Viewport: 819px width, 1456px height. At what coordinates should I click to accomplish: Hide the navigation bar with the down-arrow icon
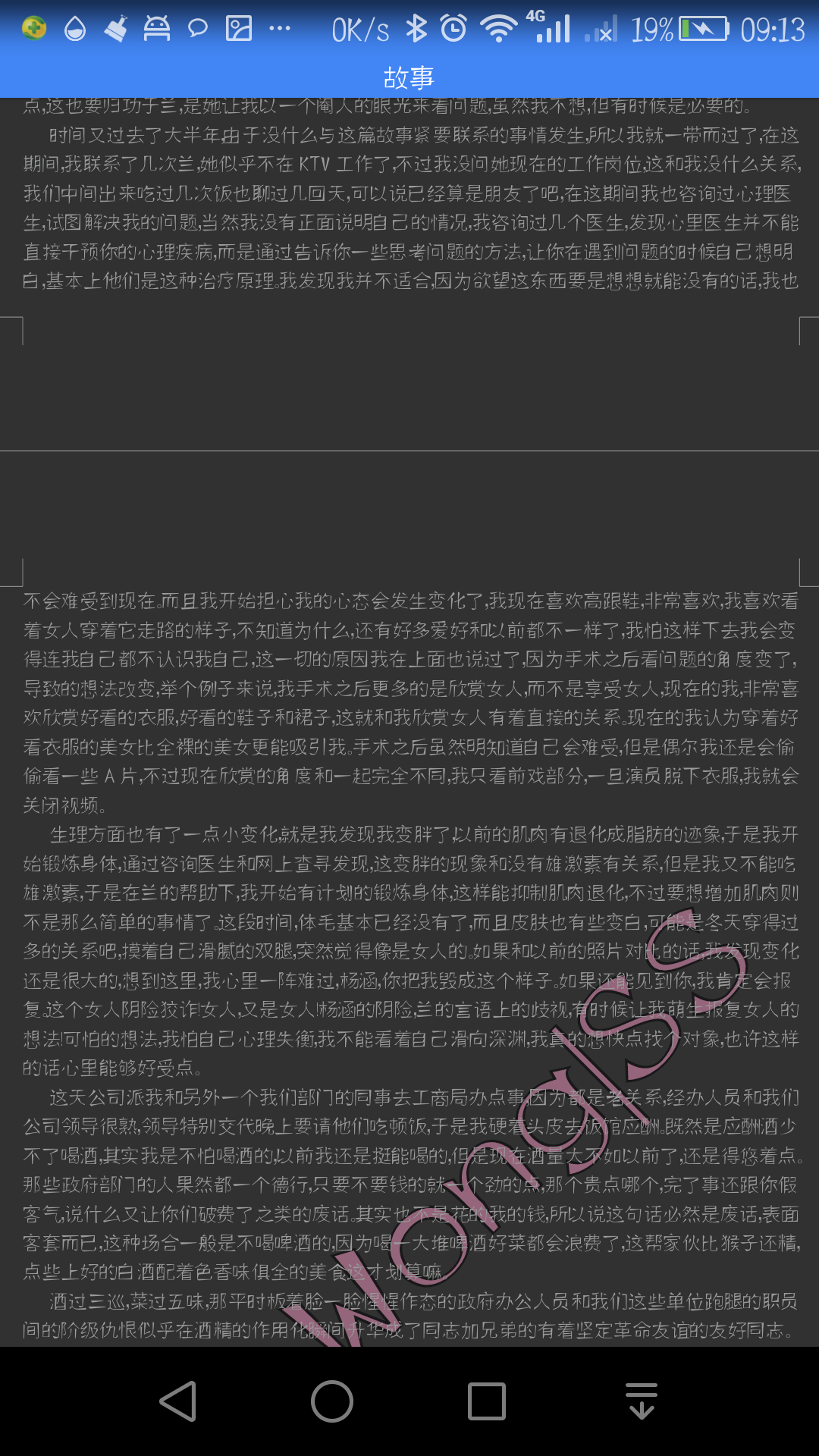click(x=642, y=1401)
